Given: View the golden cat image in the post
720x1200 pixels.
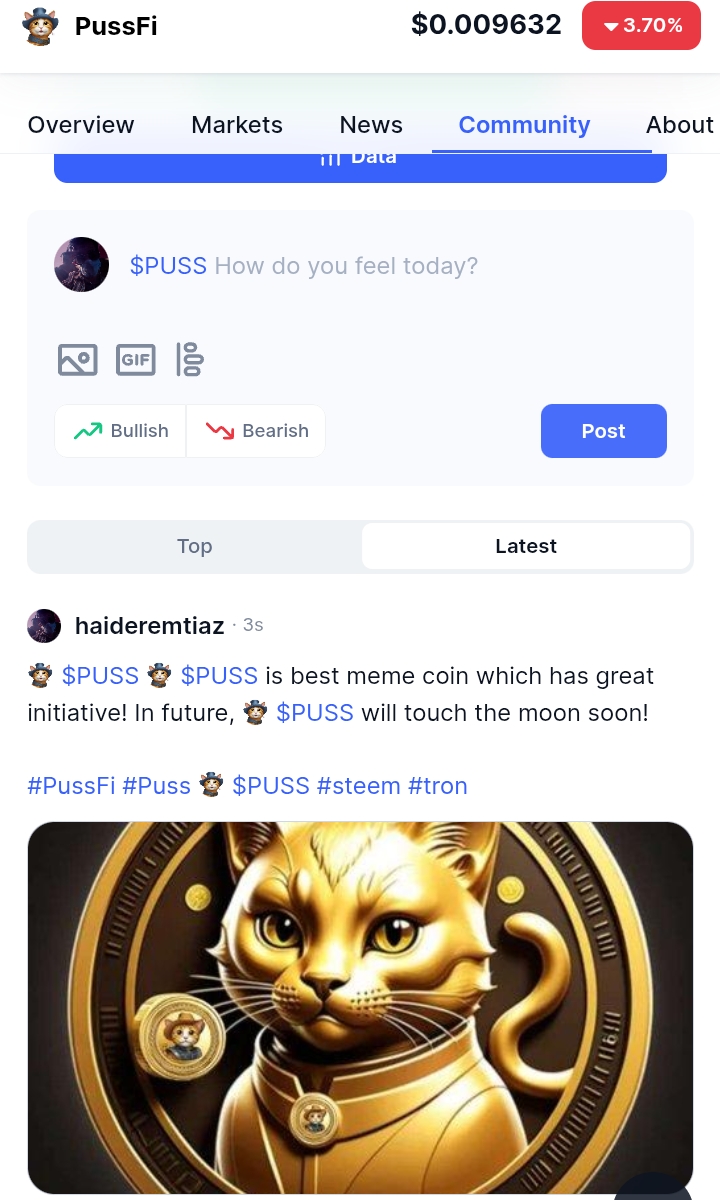Looking at the screenshot, I should point(360,1005).
